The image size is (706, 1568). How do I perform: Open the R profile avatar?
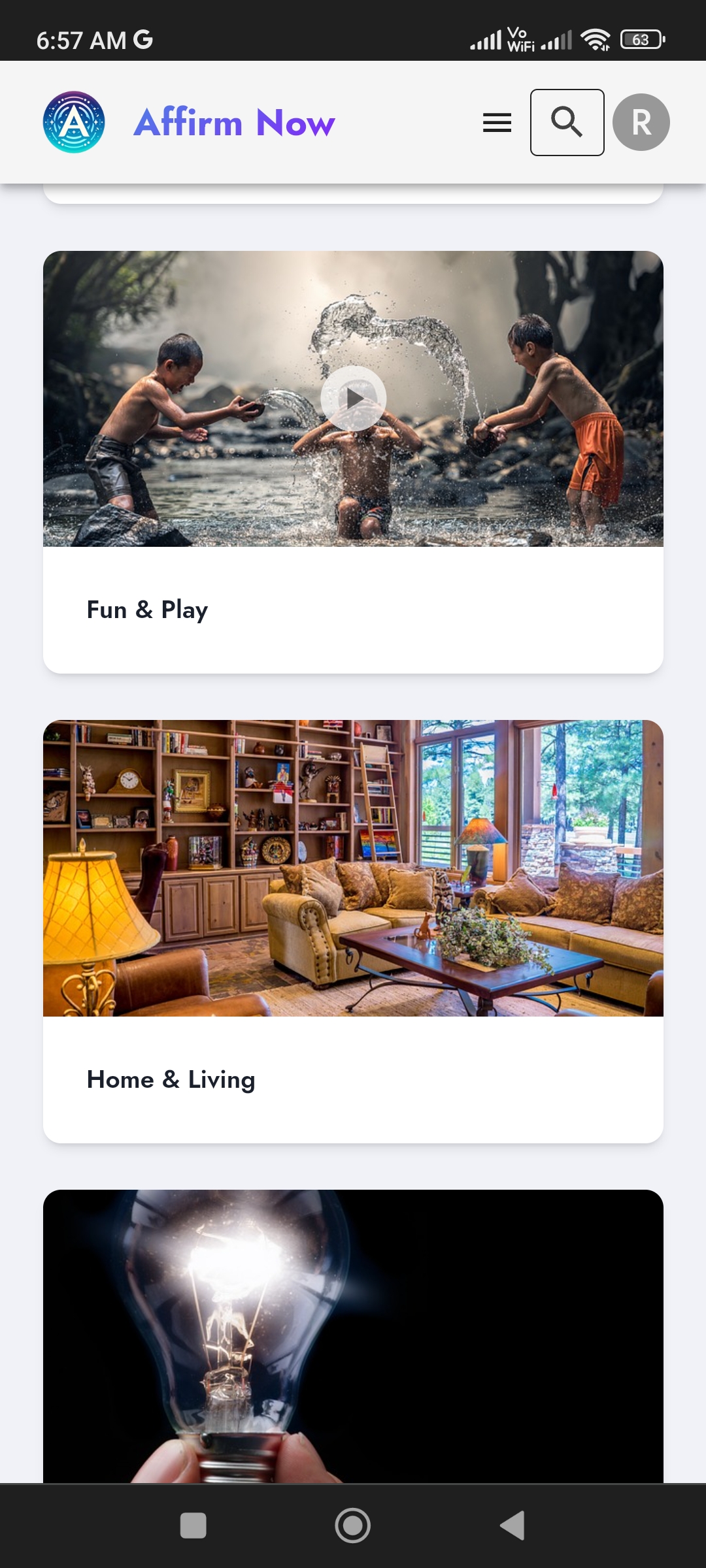click(x=641, y=122)
